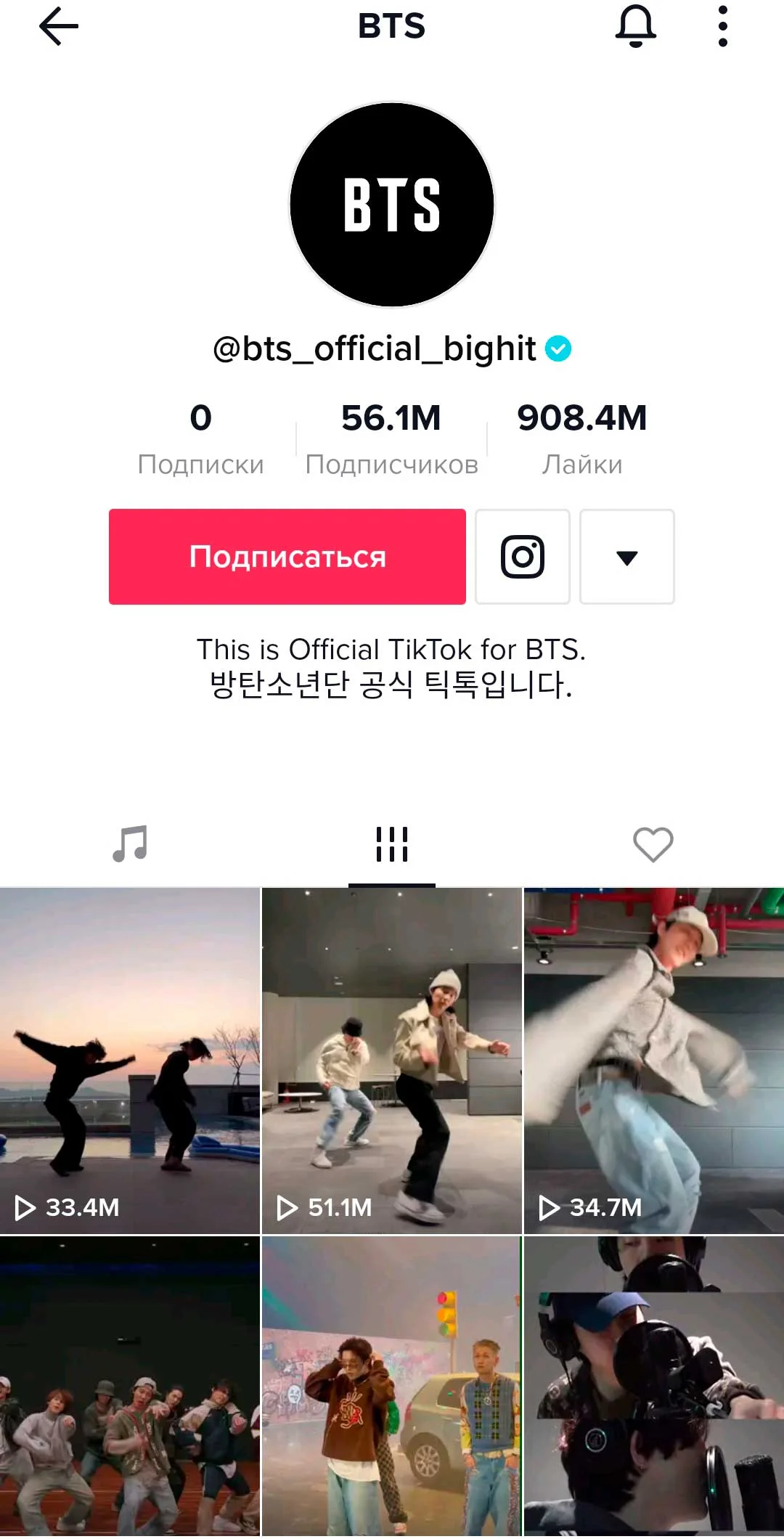This screenshot has height=1539, width=784.
Task: Open the sunset dance video with 33.4M views
Action: [x=130, y=1060]
